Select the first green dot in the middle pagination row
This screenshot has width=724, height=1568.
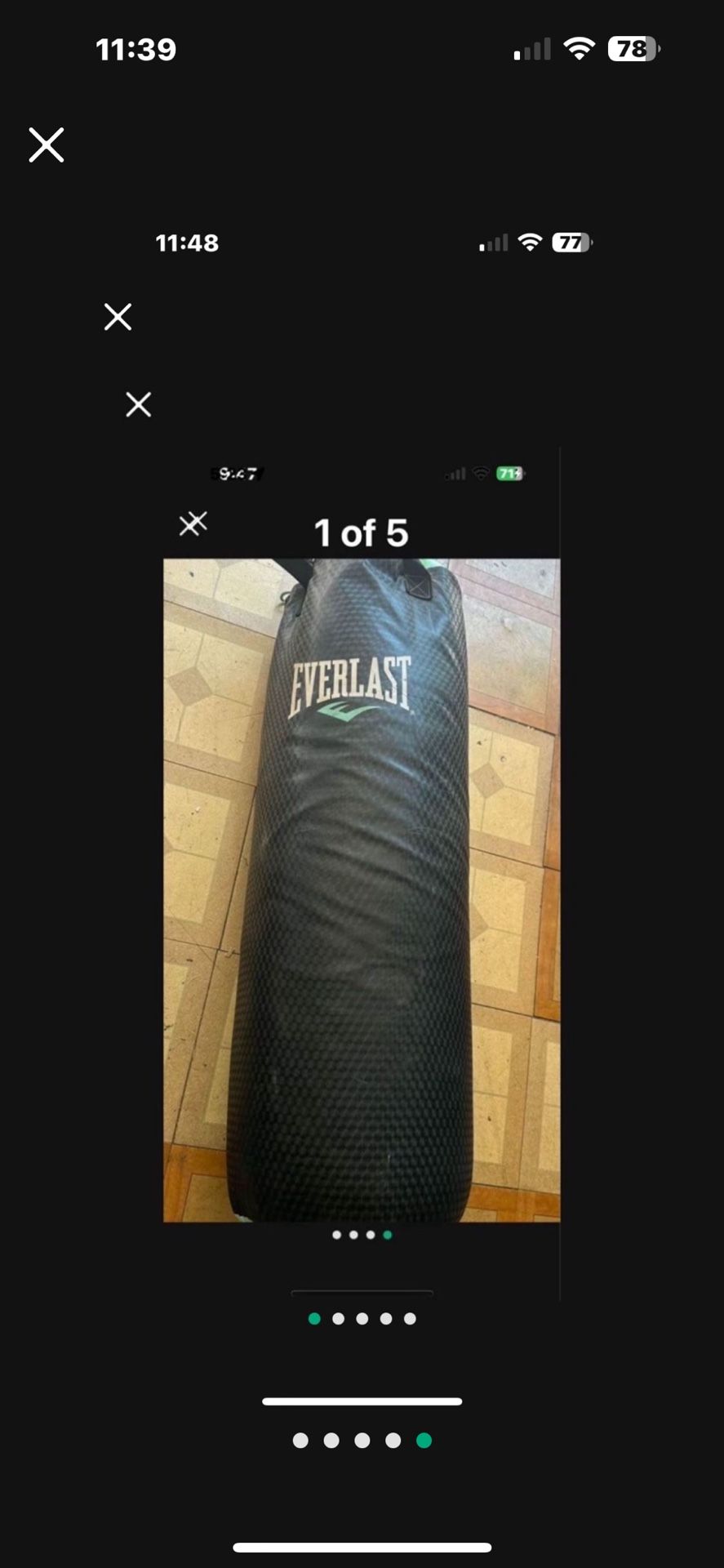(x=314, y=1317)
